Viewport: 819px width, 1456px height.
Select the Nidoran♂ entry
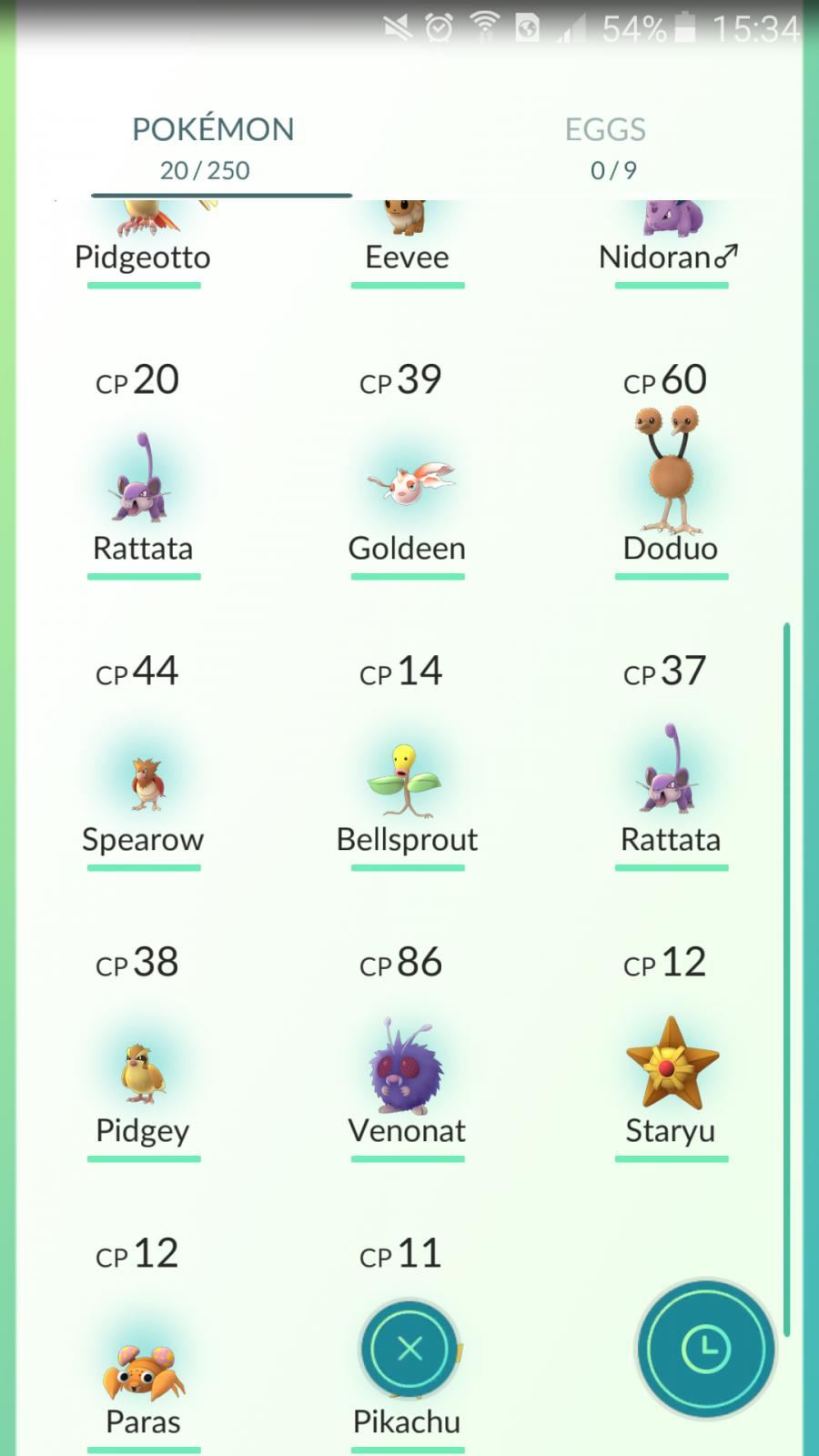click(671, 244)
